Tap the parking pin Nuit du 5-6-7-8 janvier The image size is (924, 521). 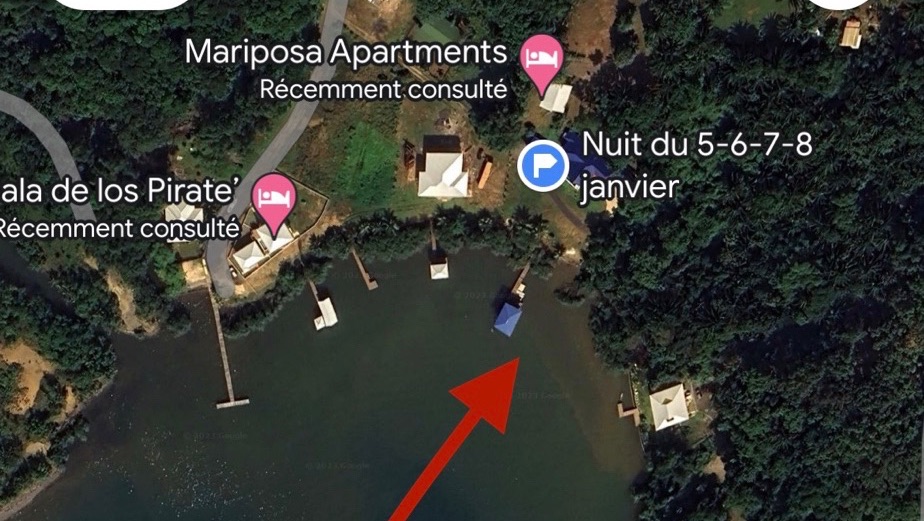pos(544,165)
